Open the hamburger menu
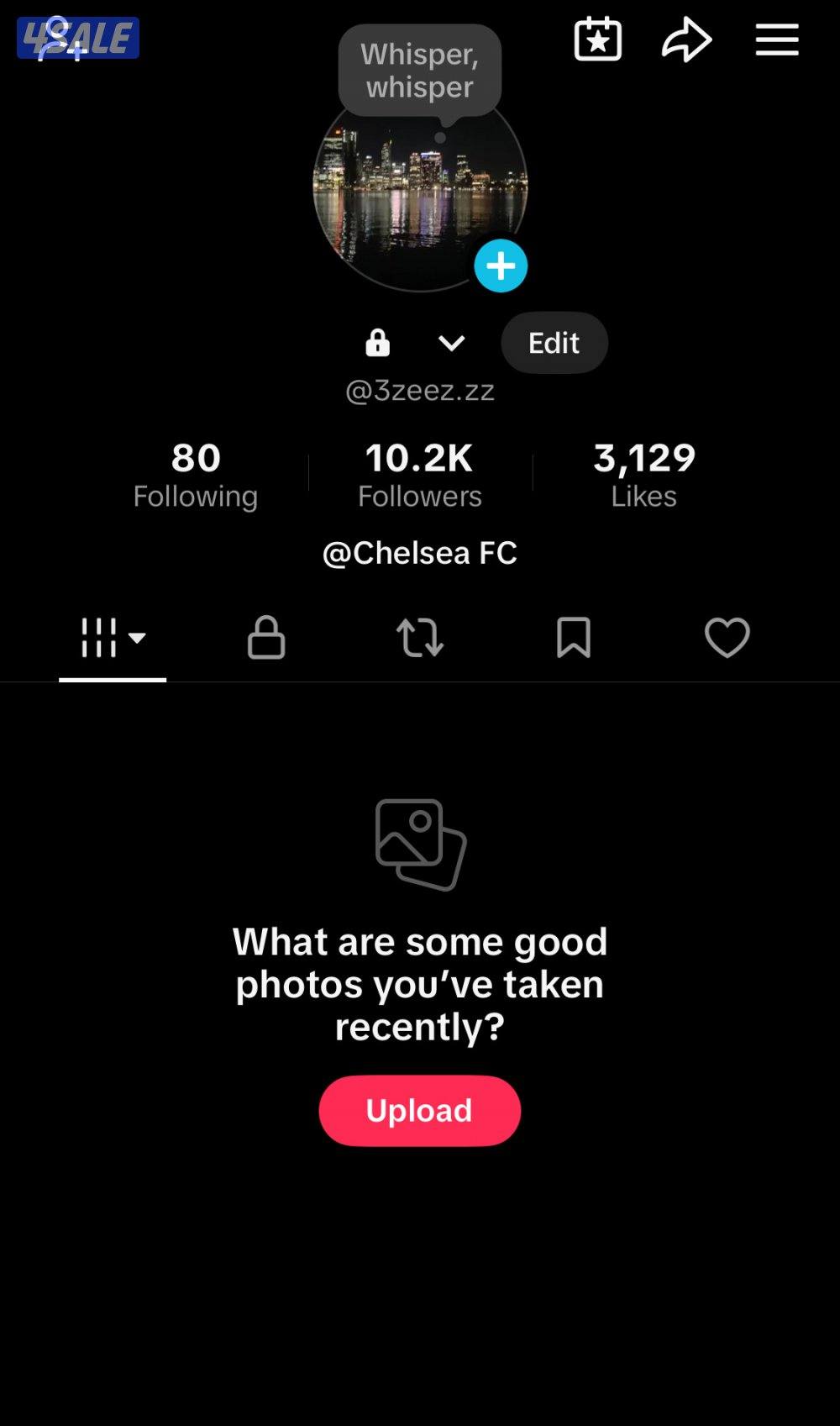This screenshot has height=1426, width=840. (x=776, y=39)
